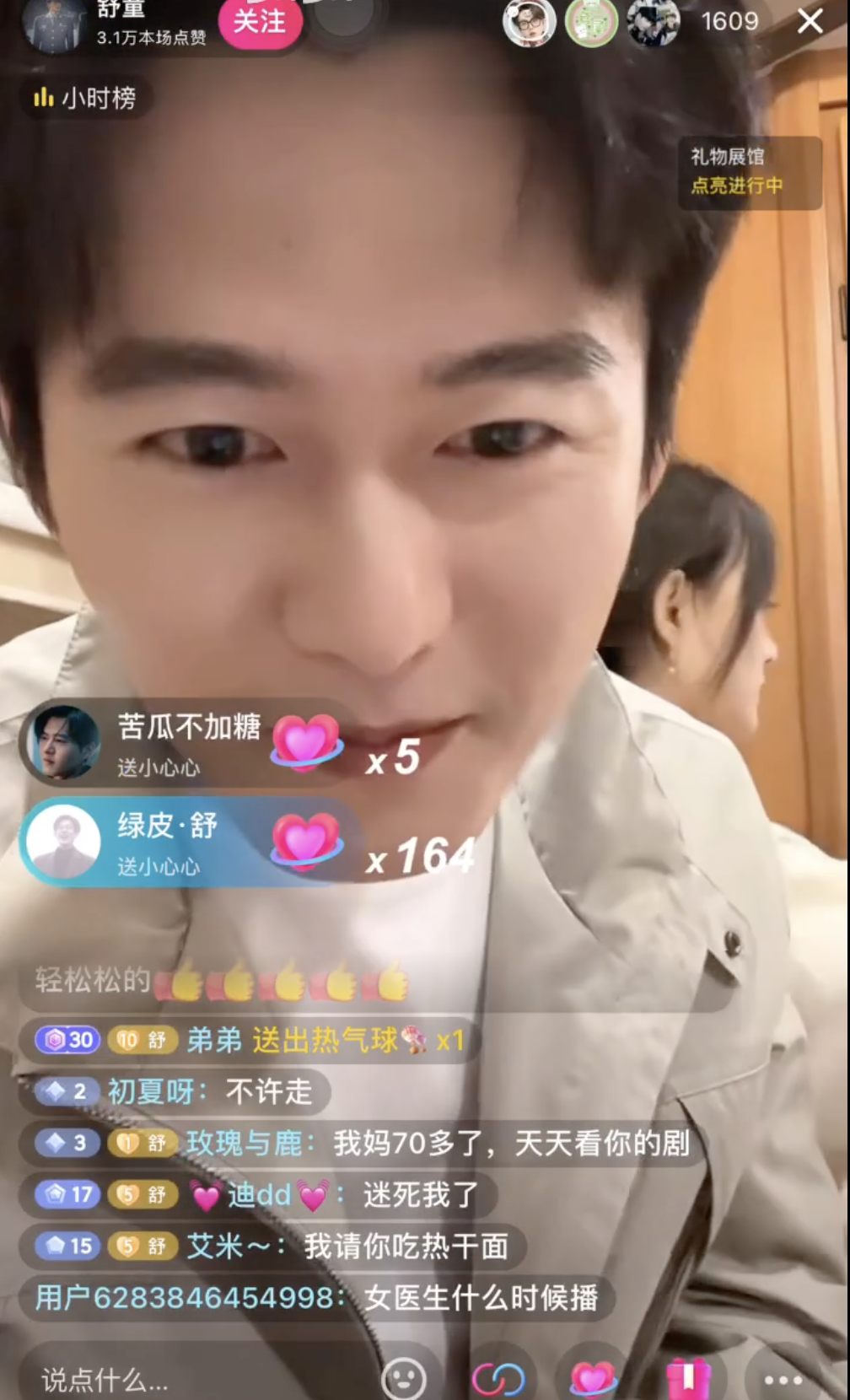Image resolution: width=850 pixels, height=1400 pixels.
Task: View the streamer's profile avatar
Action: [54, 25]
